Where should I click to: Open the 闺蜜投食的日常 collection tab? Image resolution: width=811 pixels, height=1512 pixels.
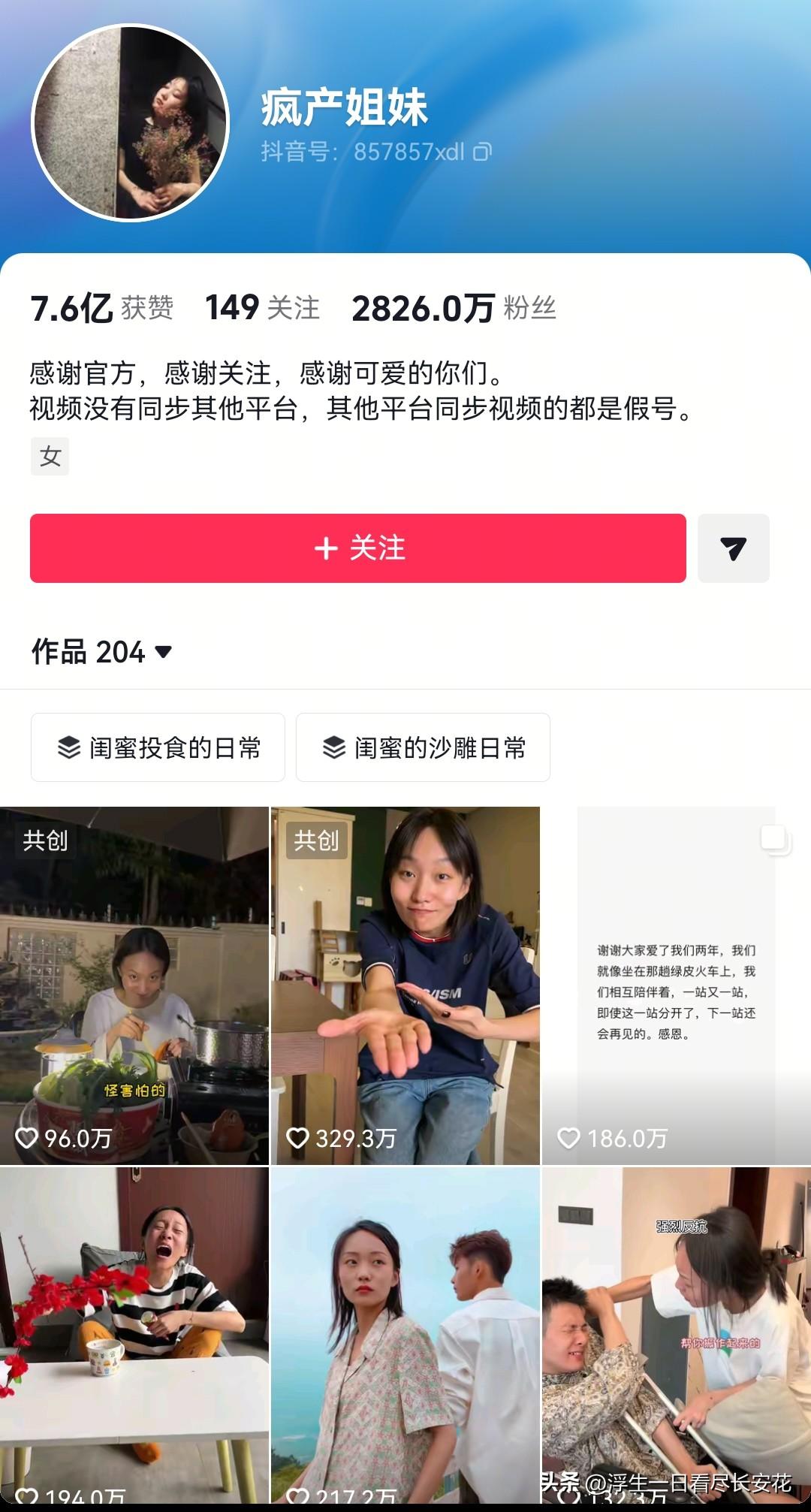tap(158, 747)
